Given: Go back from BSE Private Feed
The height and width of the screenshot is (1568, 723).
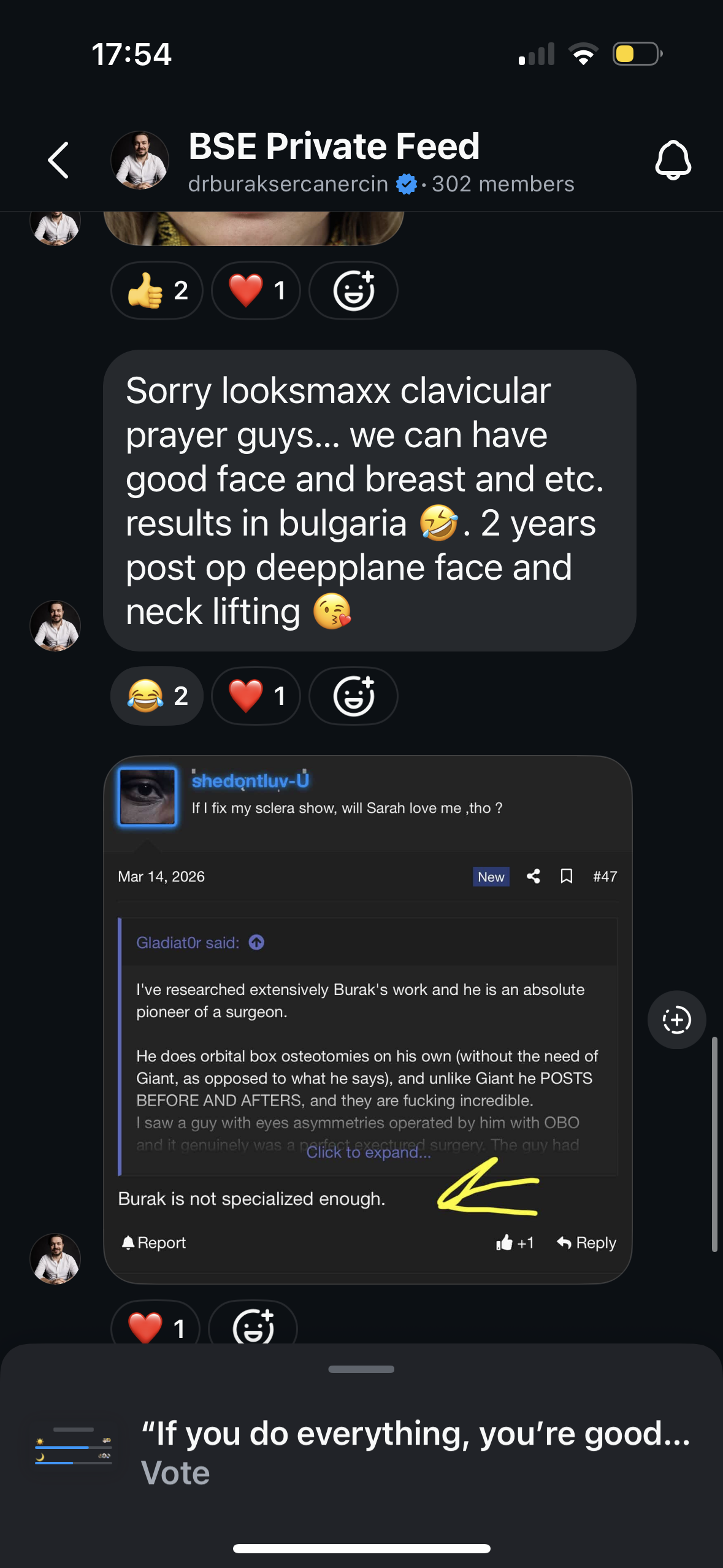Looking at the screenshot, I should (x=58, y=160).
